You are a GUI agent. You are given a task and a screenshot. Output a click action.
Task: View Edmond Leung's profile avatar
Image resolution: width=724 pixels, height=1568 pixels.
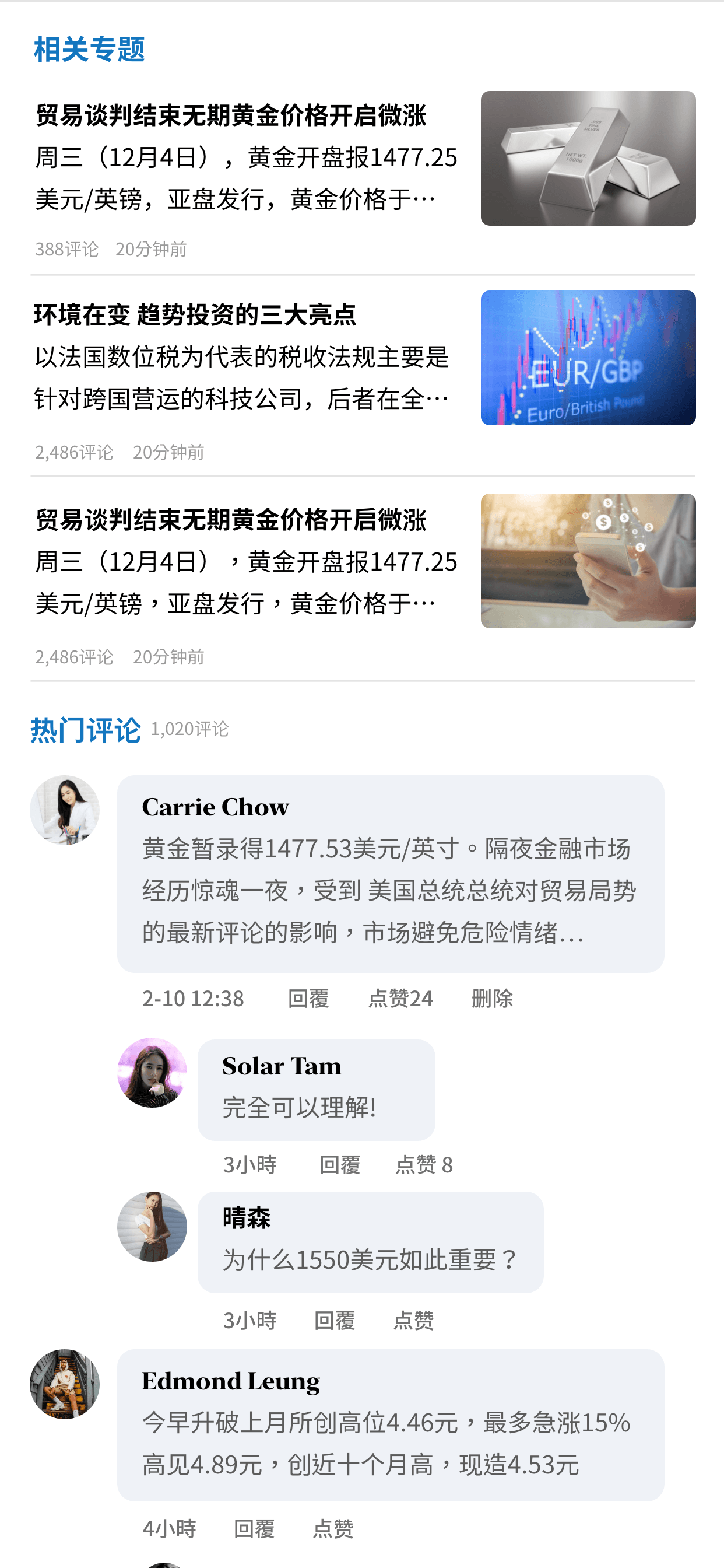point(65,1384)
